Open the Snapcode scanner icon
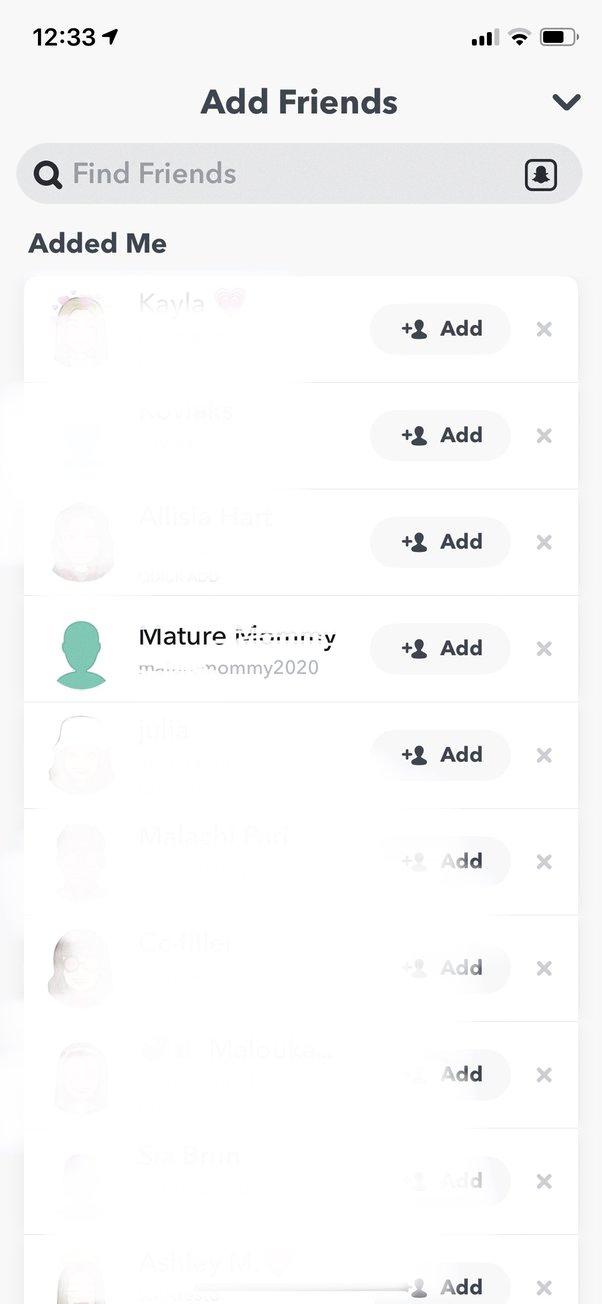 [x=541, y=175]
